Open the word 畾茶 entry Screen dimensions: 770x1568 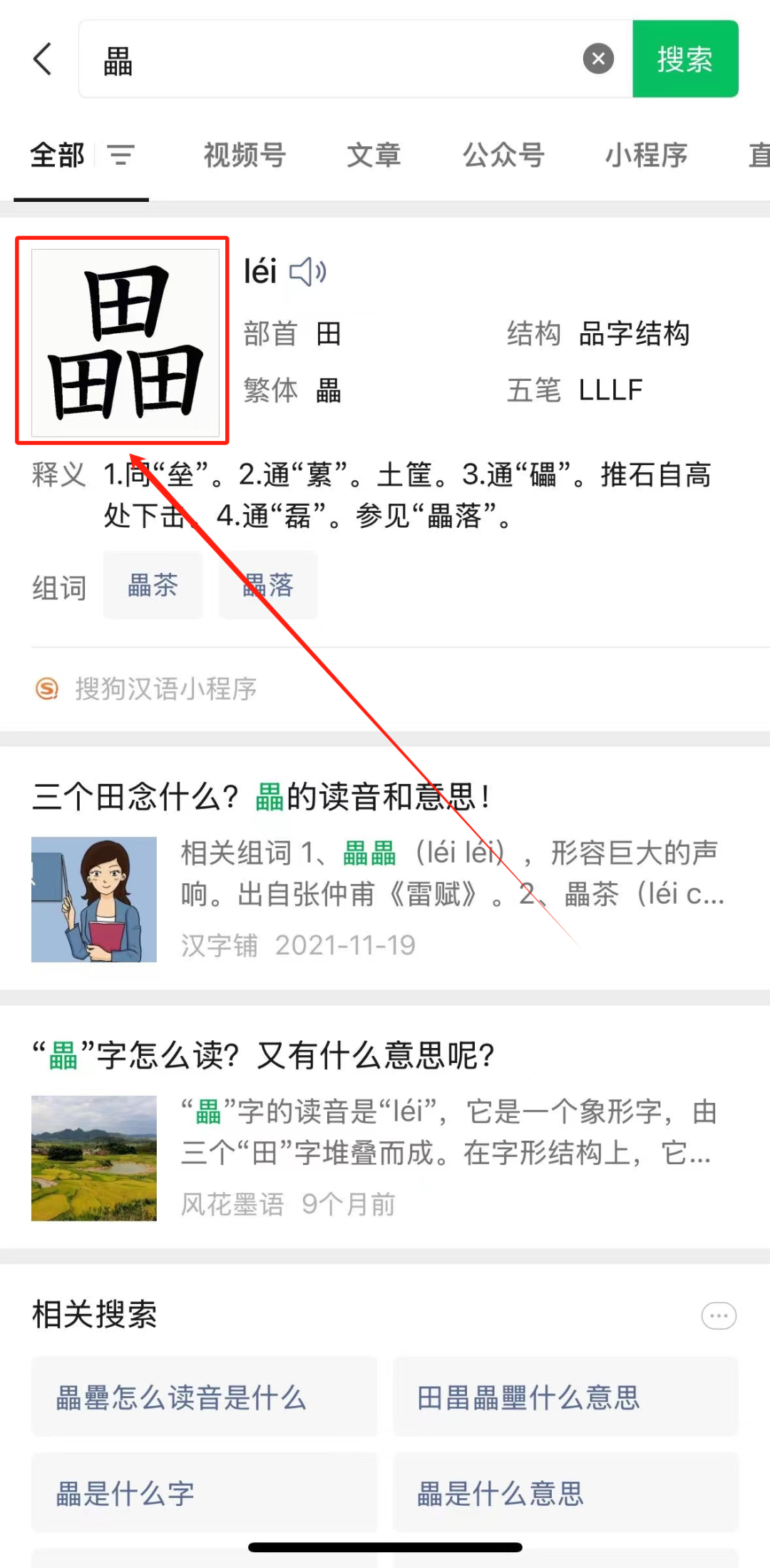pyautogui.click(x=153, y=585)
